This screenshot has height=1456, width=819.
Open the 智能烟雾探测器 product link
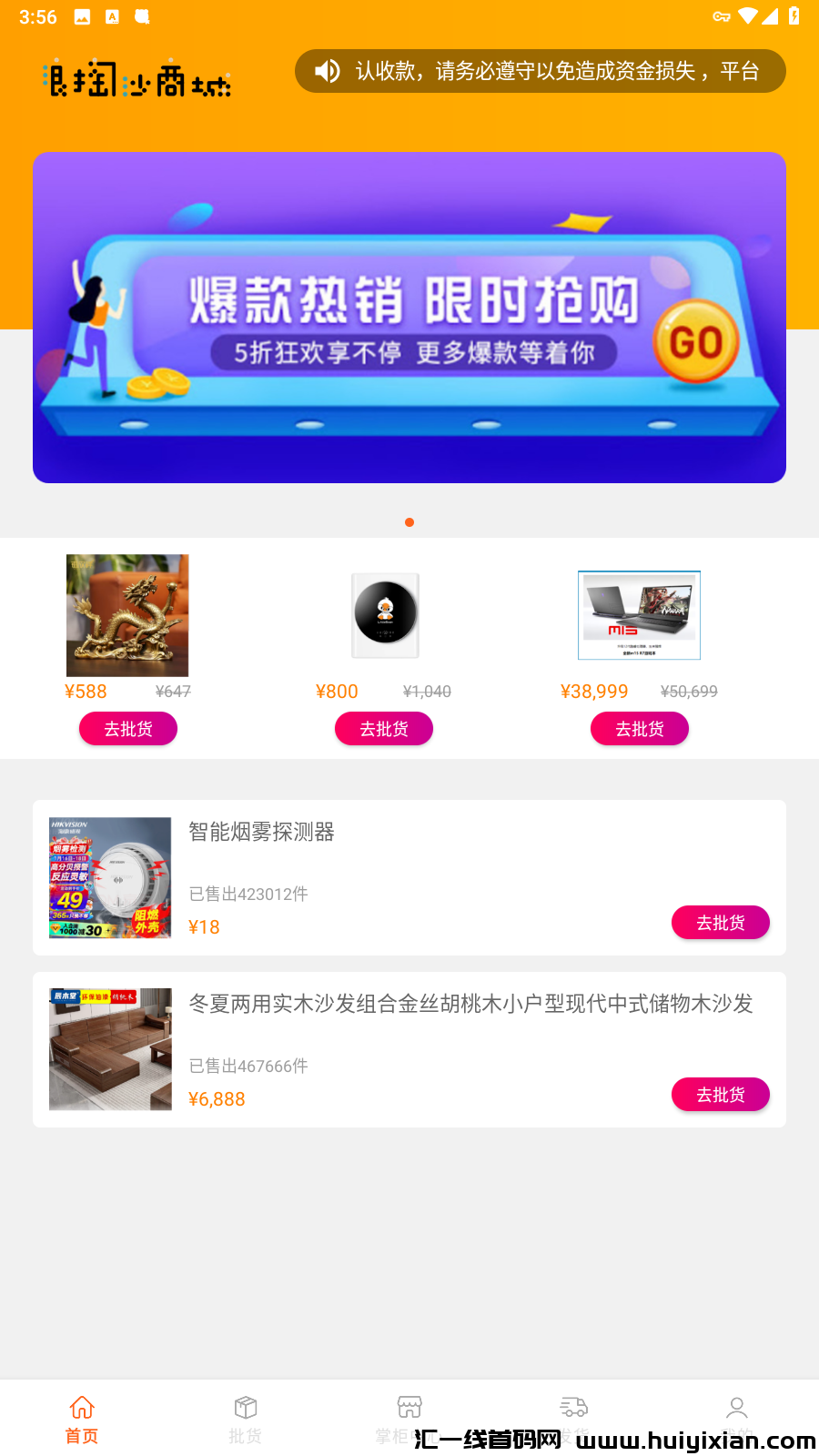pos(261,832)
